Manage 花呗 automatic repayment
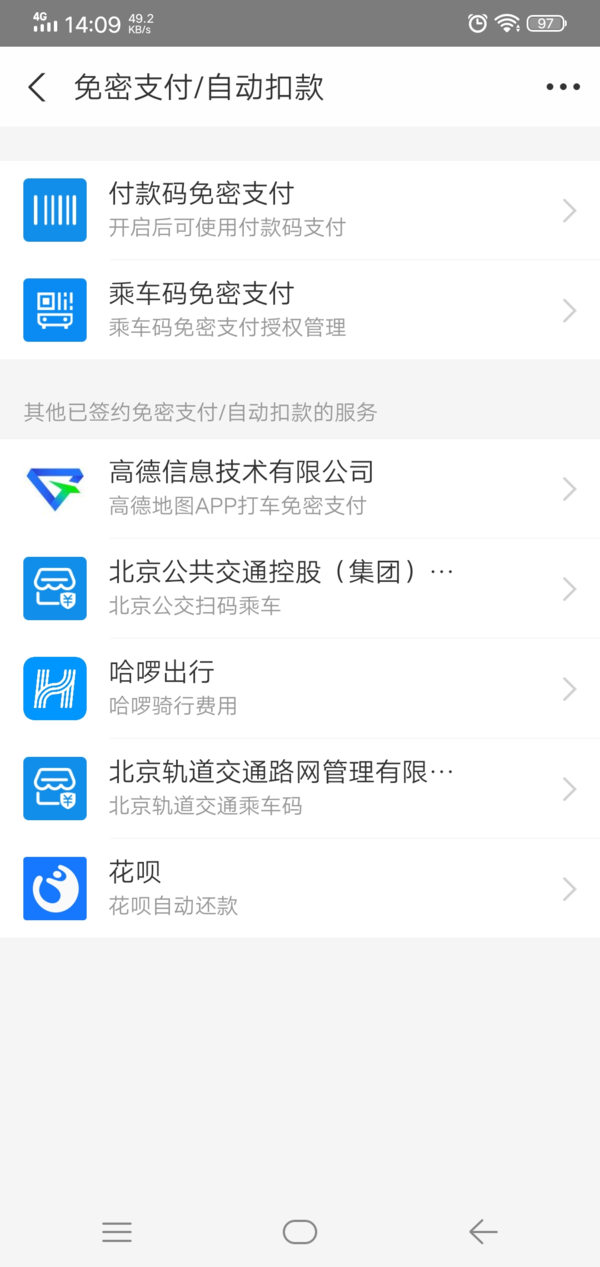Viewport: 600px width, 1267px height. pos(300,888)
